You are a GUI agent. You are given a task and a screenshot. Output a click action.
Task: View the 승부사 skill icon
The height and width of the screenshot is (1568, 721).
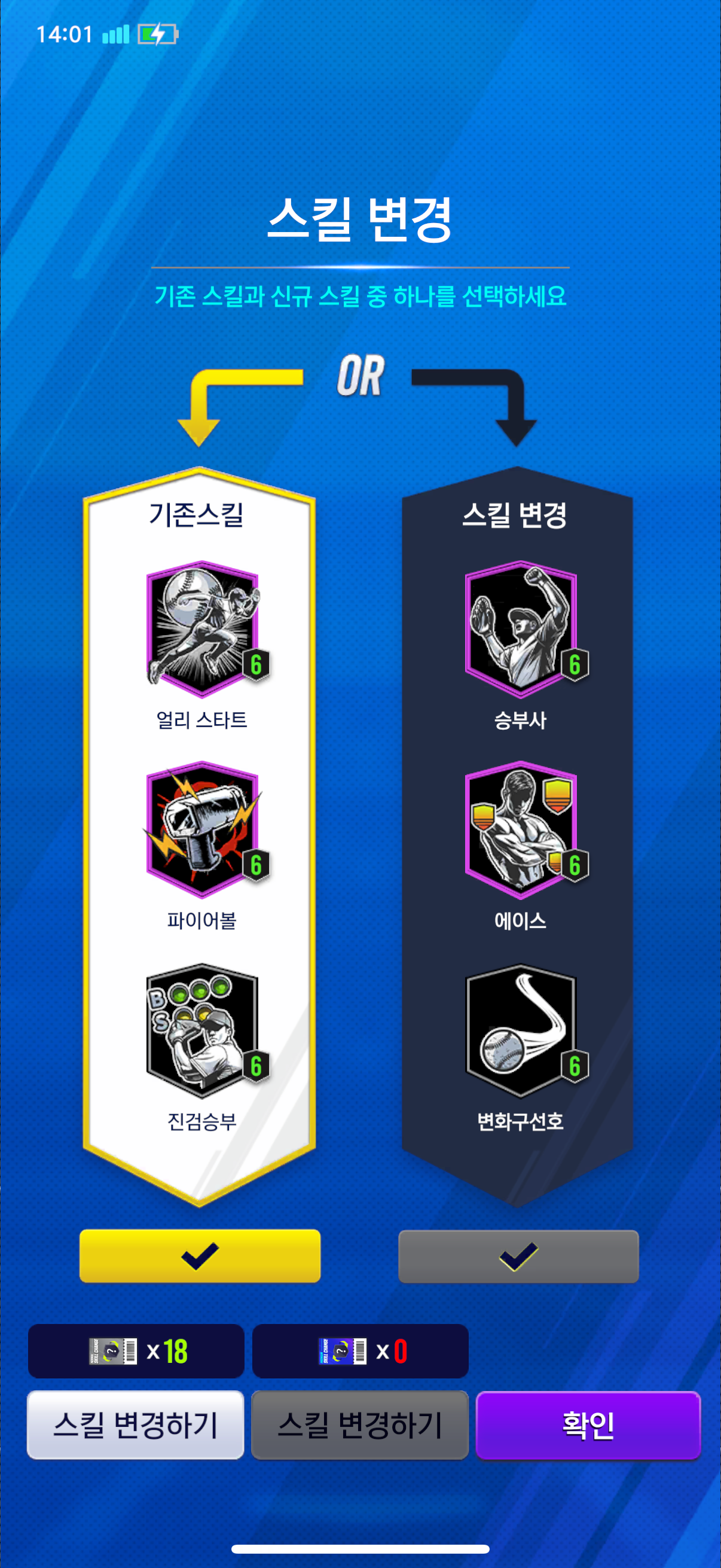click(x=520, y=629)
